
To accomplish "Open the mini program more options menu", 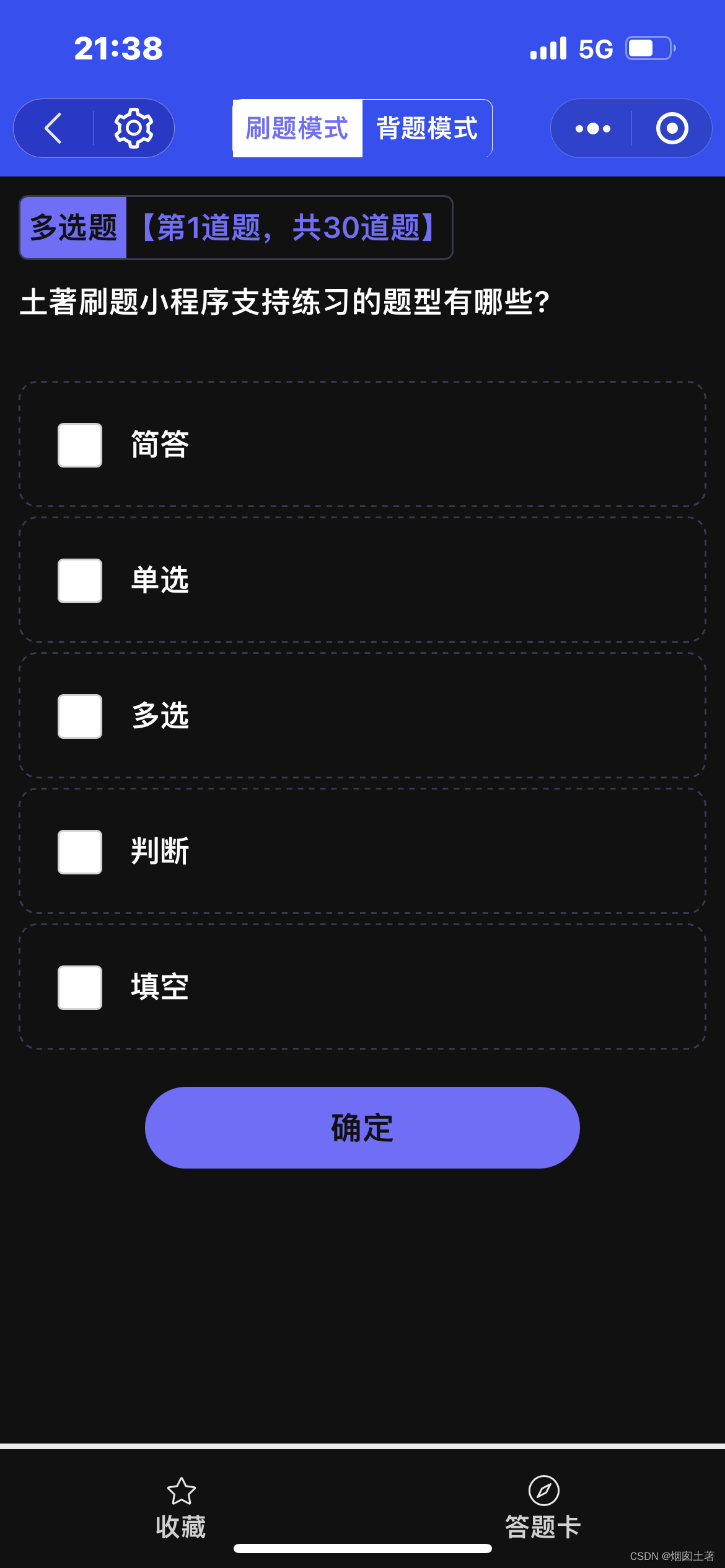I will (592, 128).
